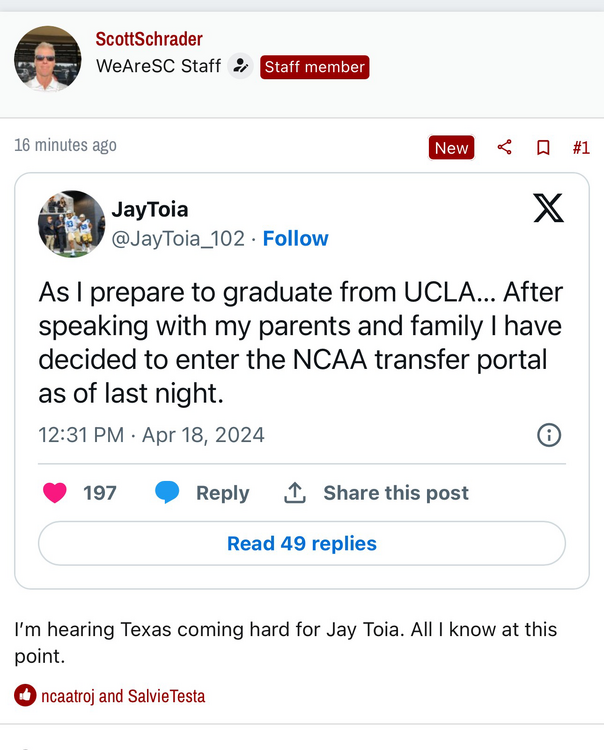Open ScottSchrader's profile name link
Screen dimensions: 604x750
pos(149,39)
